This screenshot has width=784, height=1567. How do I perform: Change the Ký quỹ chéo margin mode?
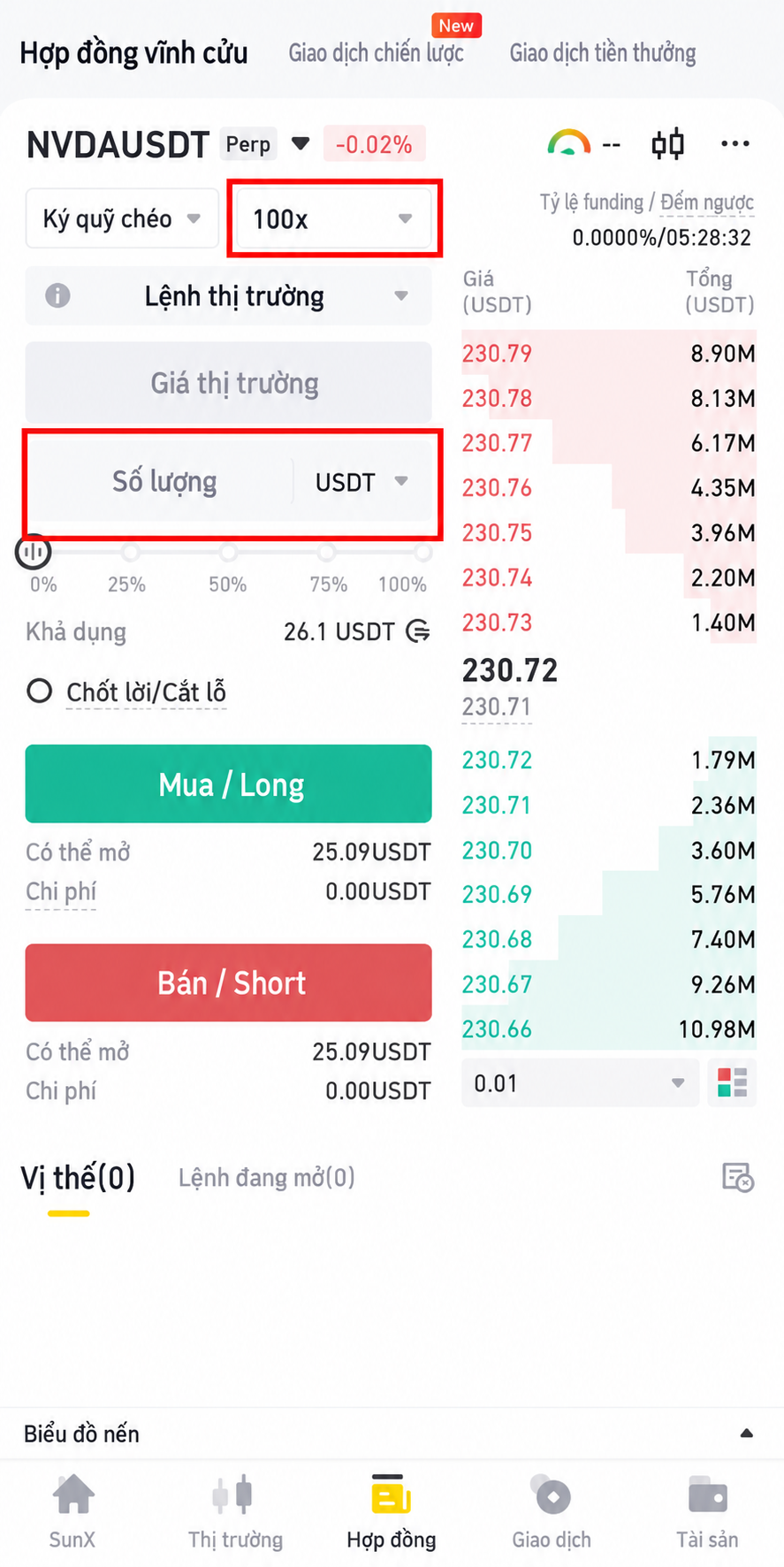coord(122,218)
